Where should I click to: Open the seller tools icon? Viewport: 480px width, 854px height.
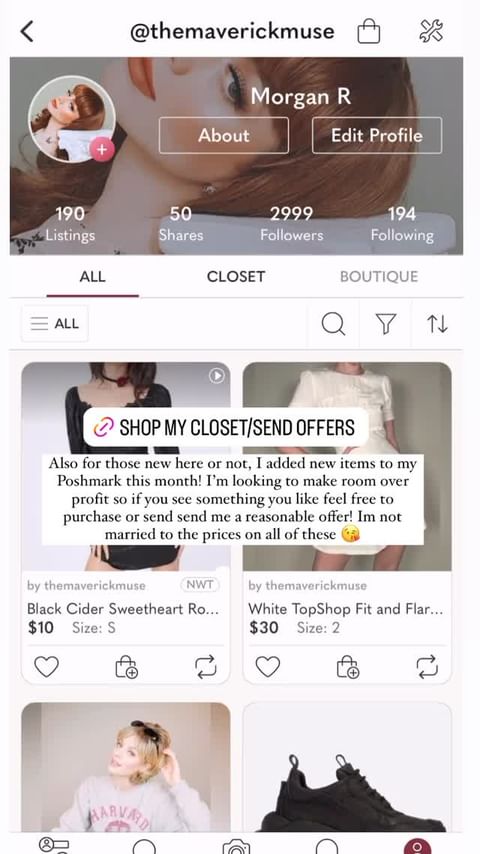tap(431, 31)
